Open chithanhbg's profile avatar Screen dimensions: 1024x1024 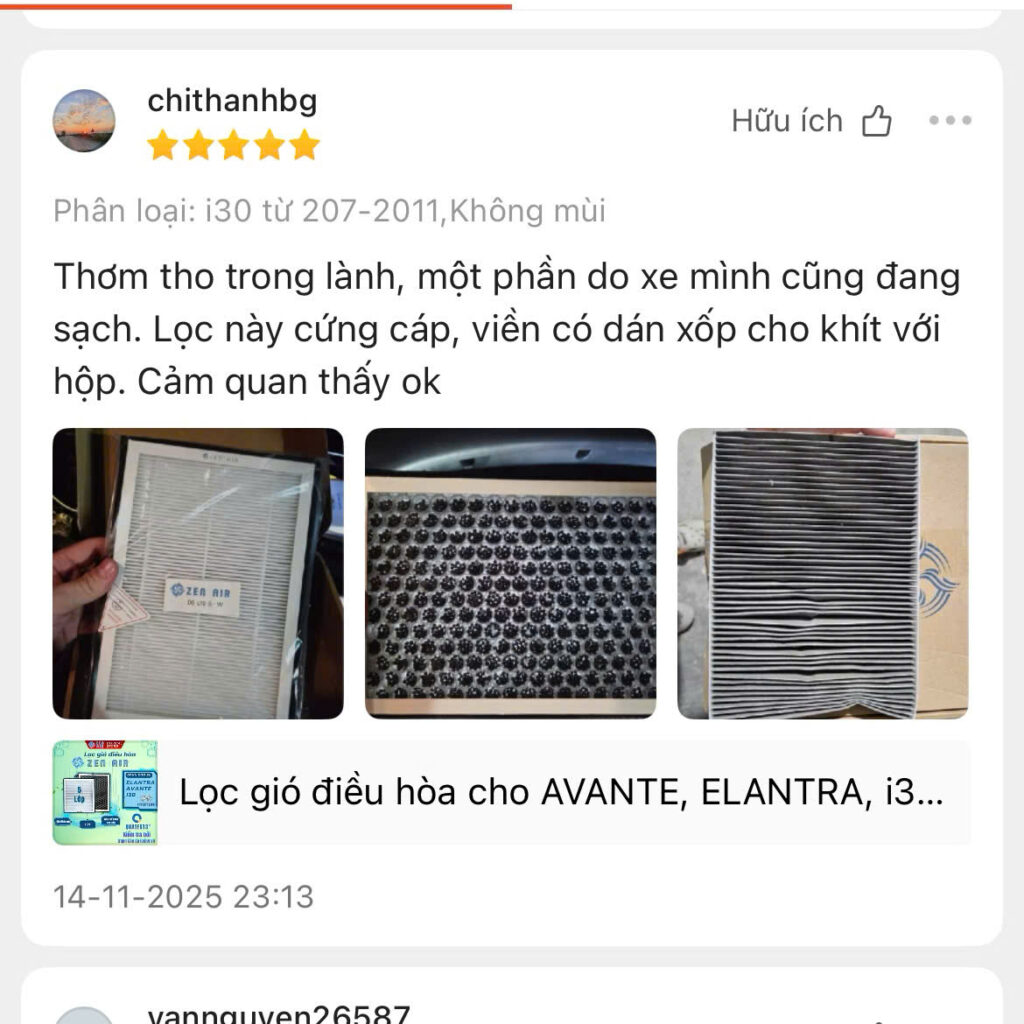point(84,121)
